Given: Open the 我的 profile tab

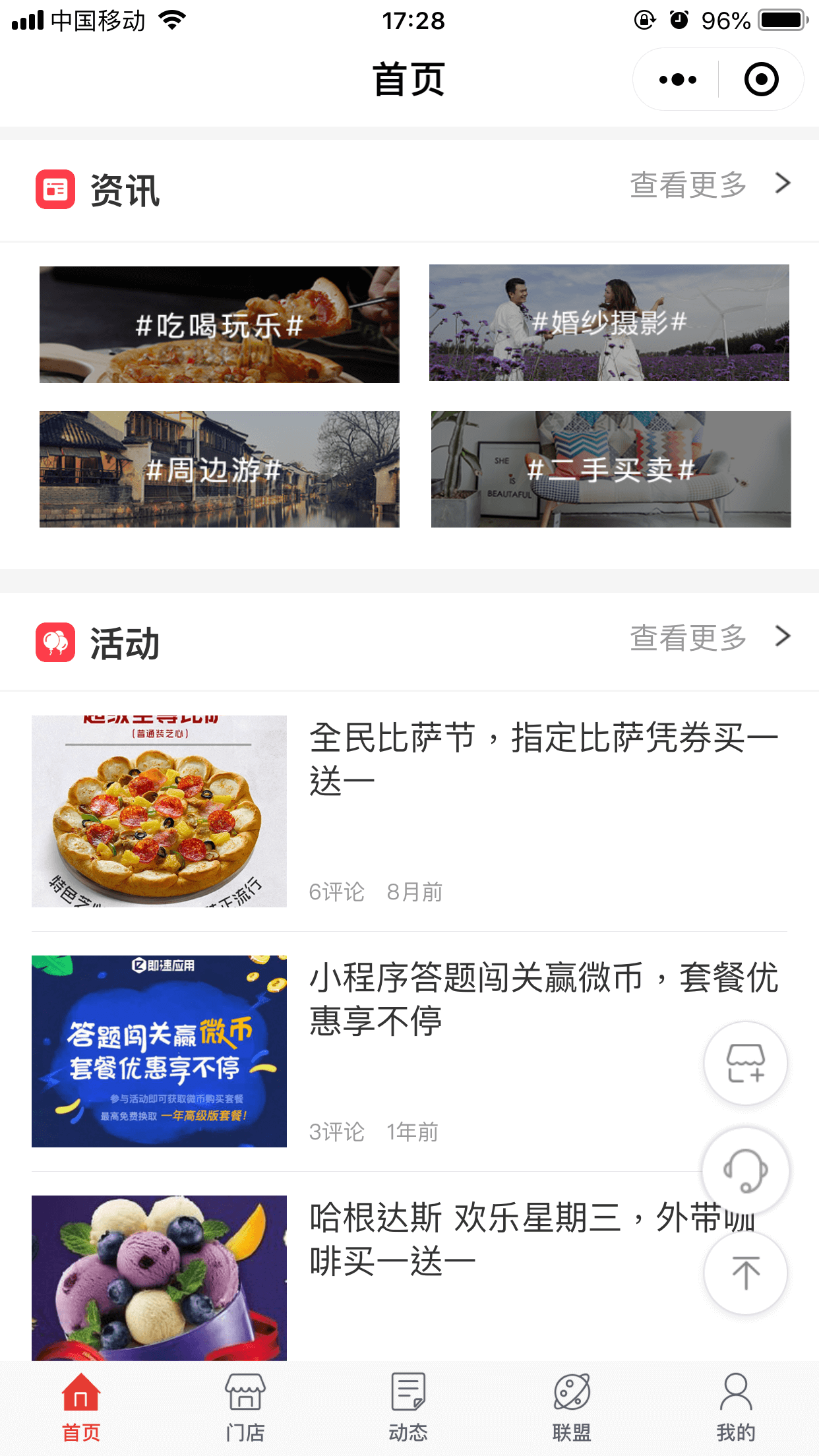Looking at the screenshot, I should pyautogui.click(x=735, y=1407).
